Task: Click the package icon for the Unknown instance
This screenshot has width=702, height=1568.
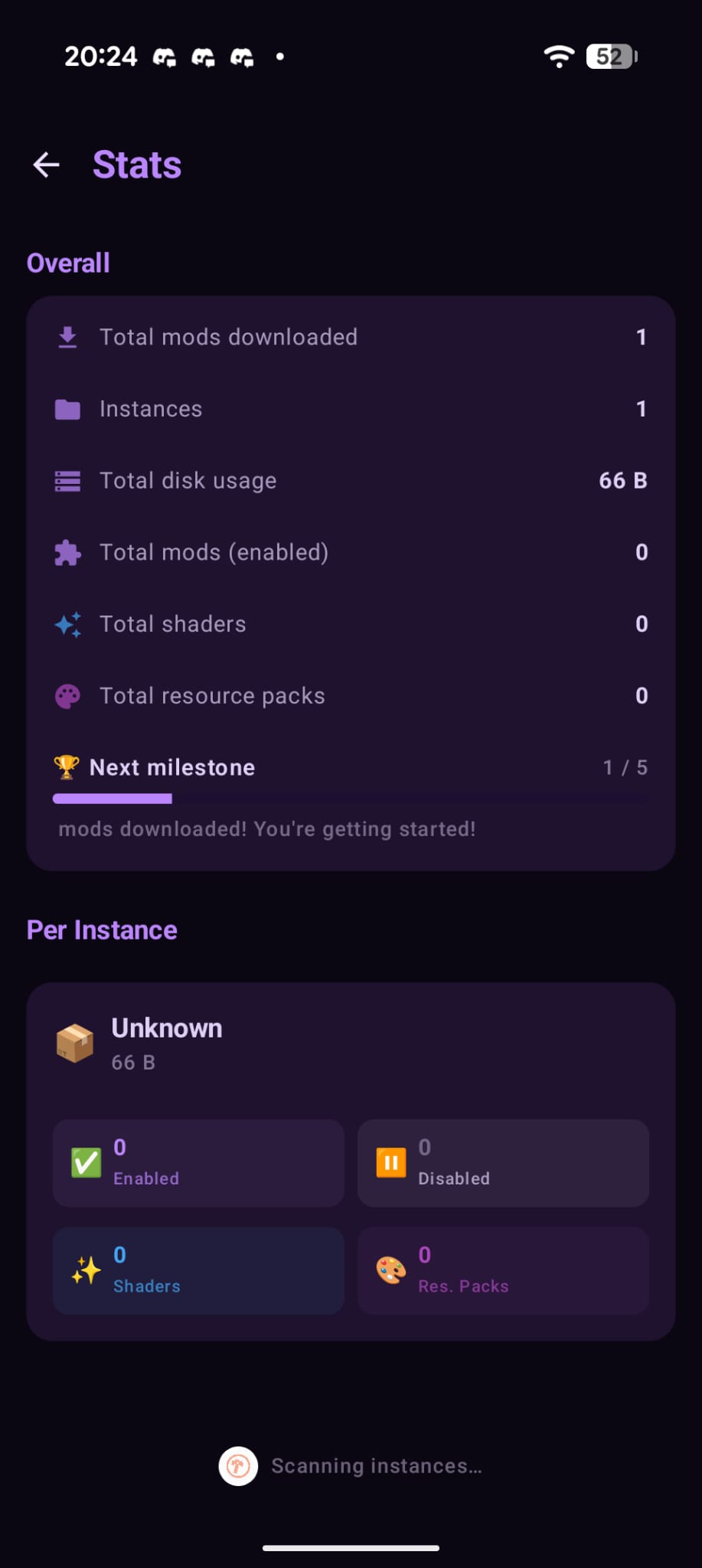Action: [x=75, y=1042]
